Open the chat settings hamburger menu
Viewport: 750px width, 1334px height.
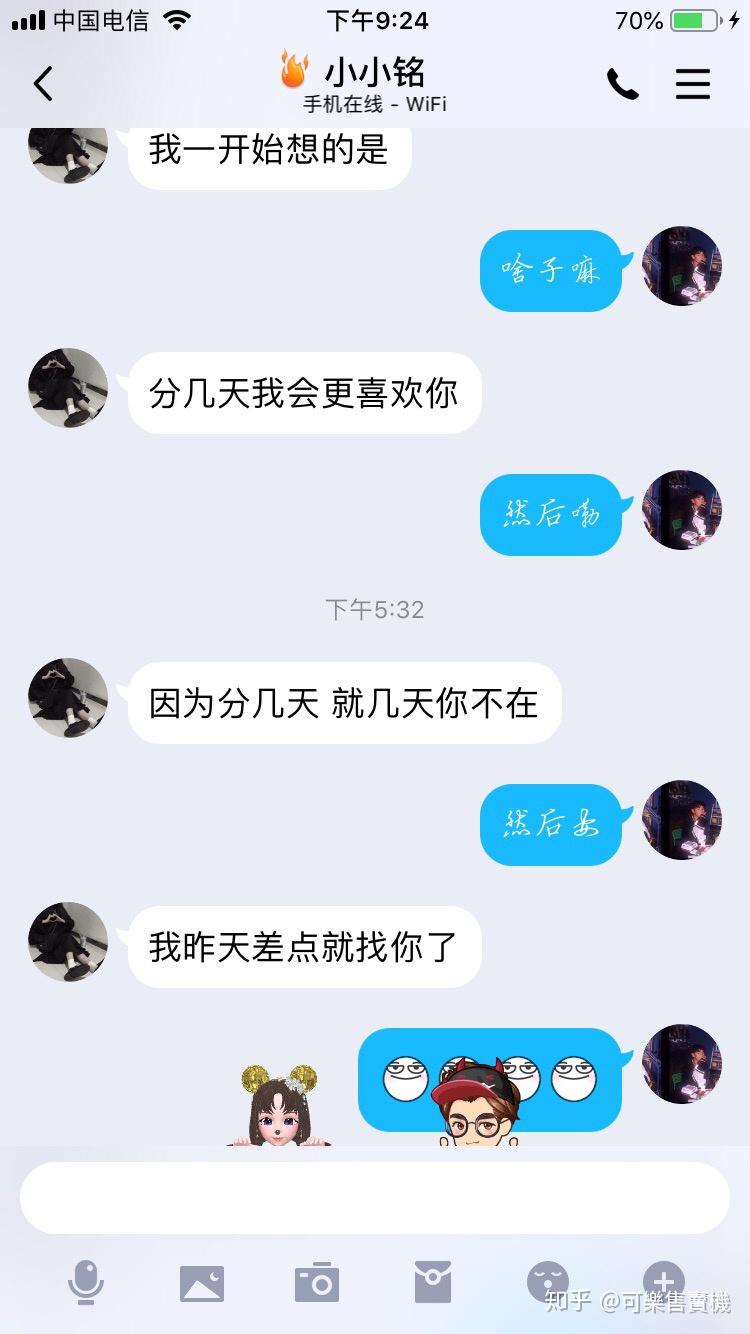click(693, 84)
